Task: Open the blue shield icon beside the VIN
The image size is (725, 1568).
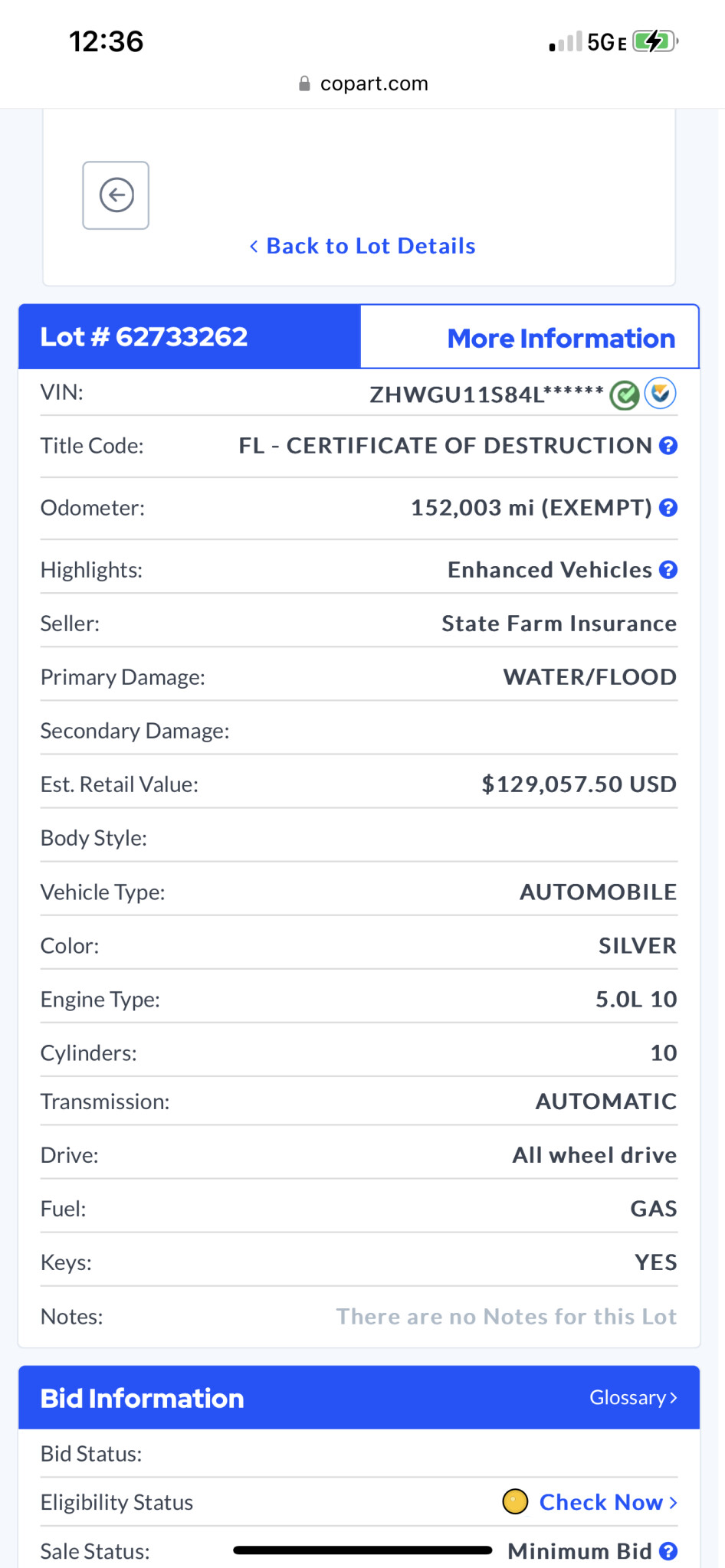Action: click(x=661, y=394)
